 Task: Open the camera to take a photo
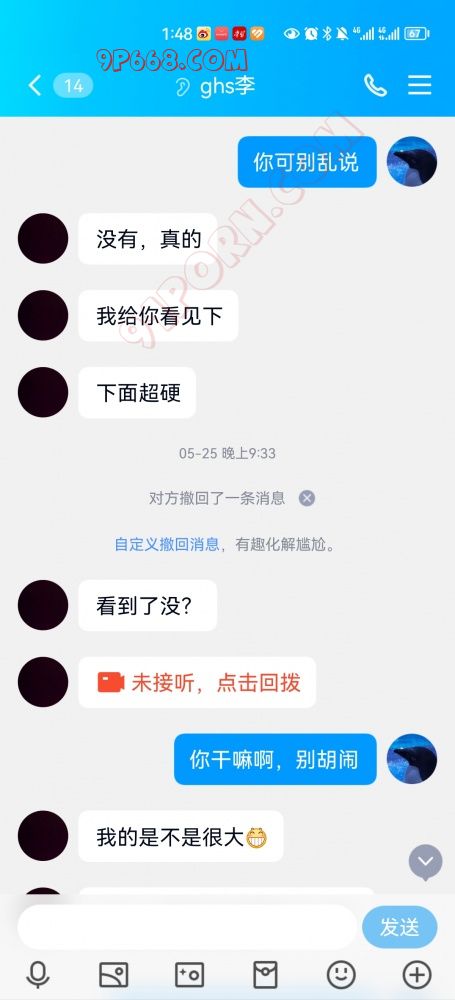(x=190, y=974)
